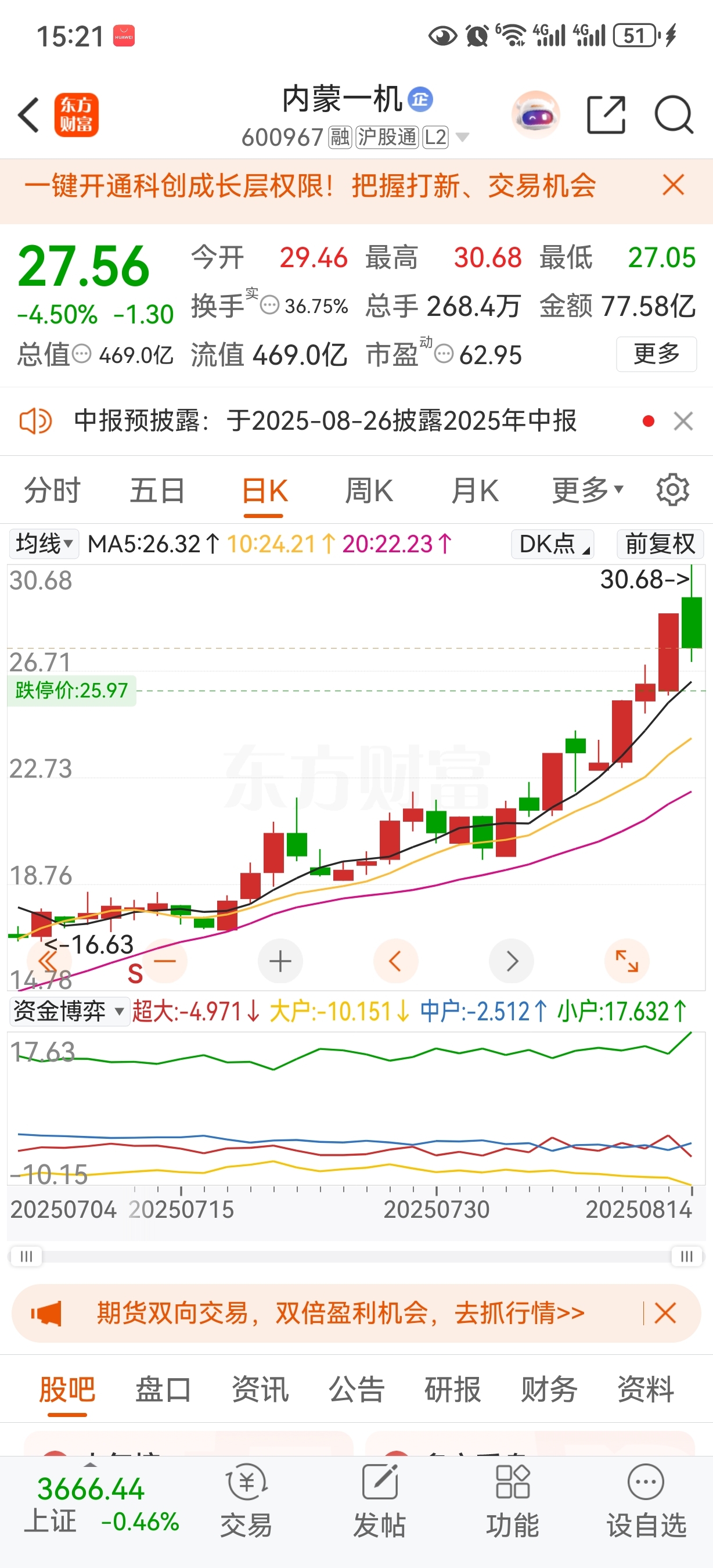Switch to the 分时 chart tab

(52, 491)
